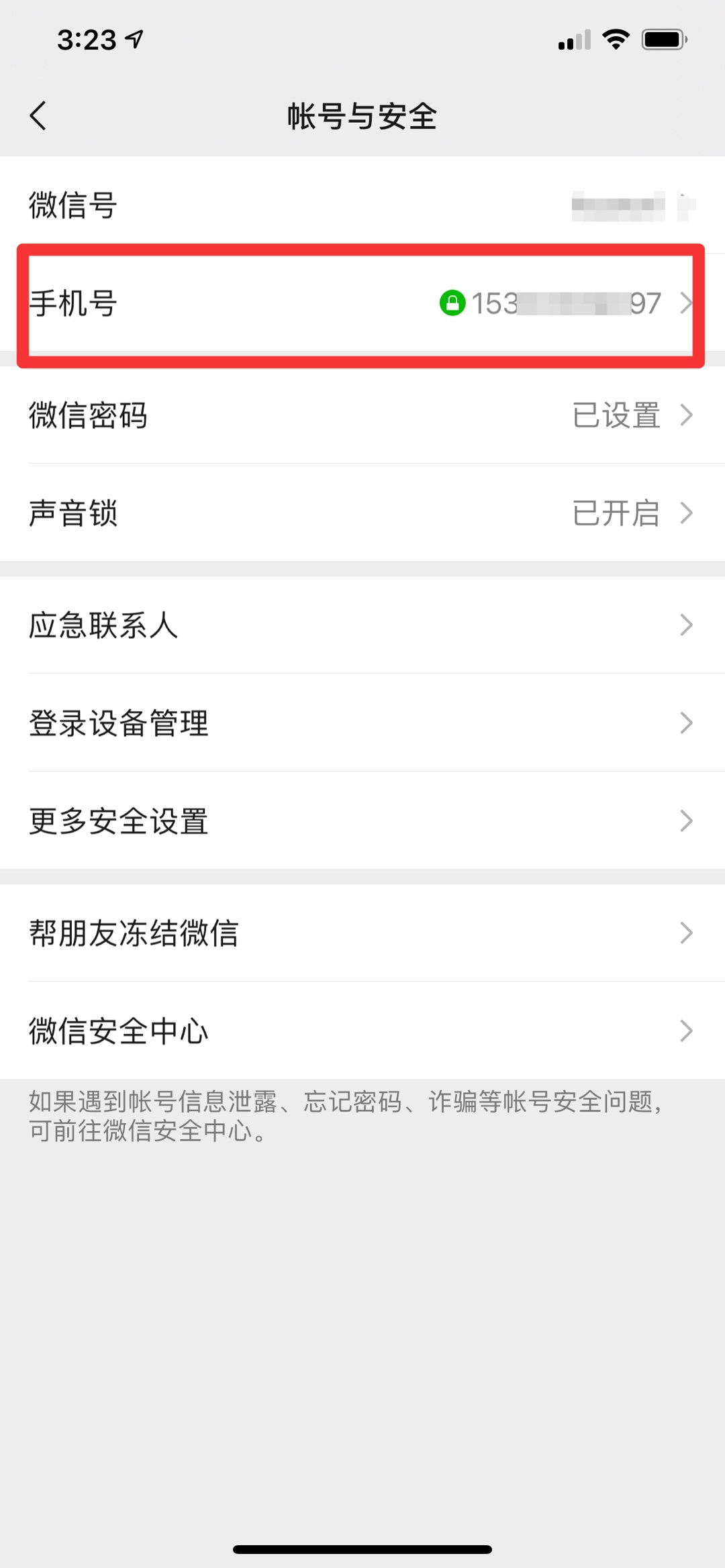Open the 微信号 row
This screenshot has height=1568, width=725.
tap(362, 205)
